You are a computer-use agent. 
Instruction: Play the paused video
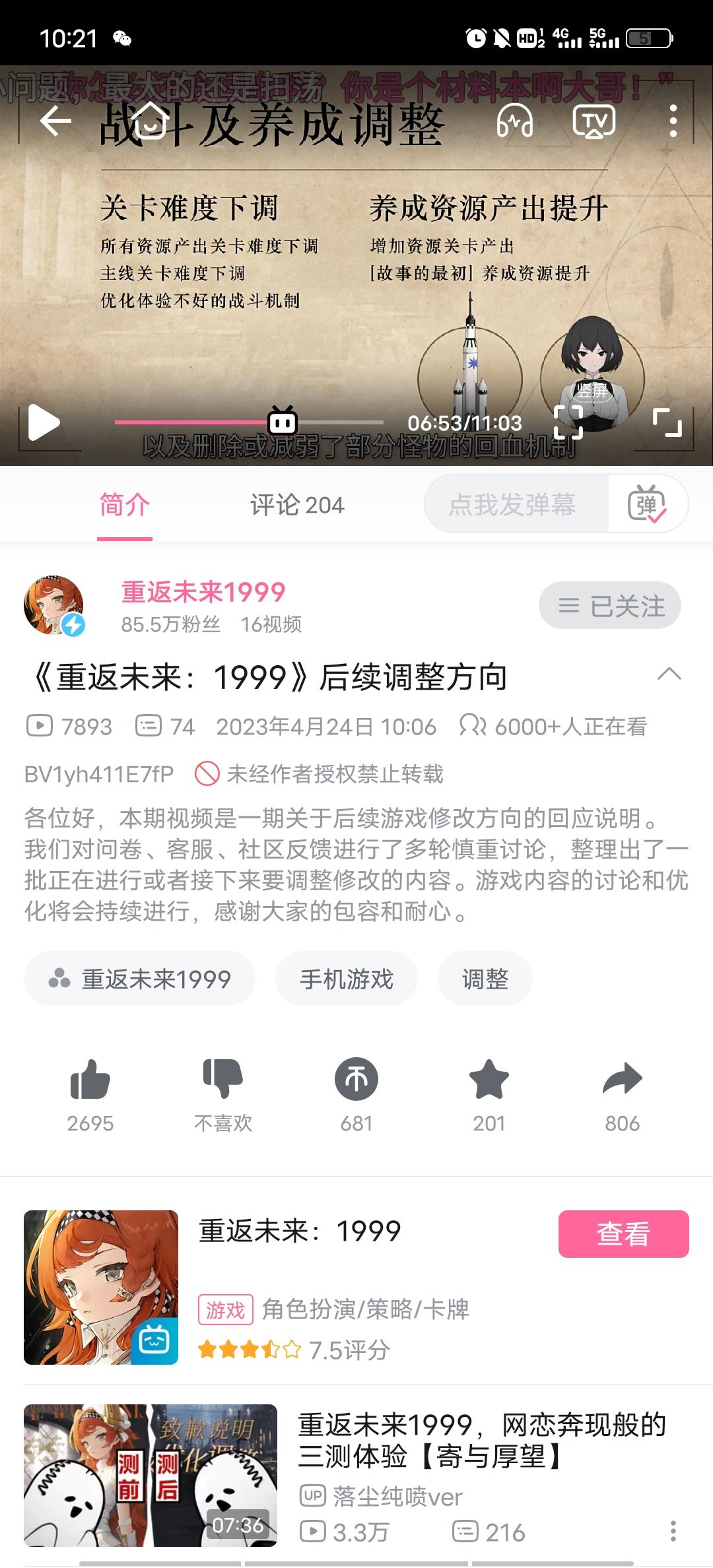point(44,422)
